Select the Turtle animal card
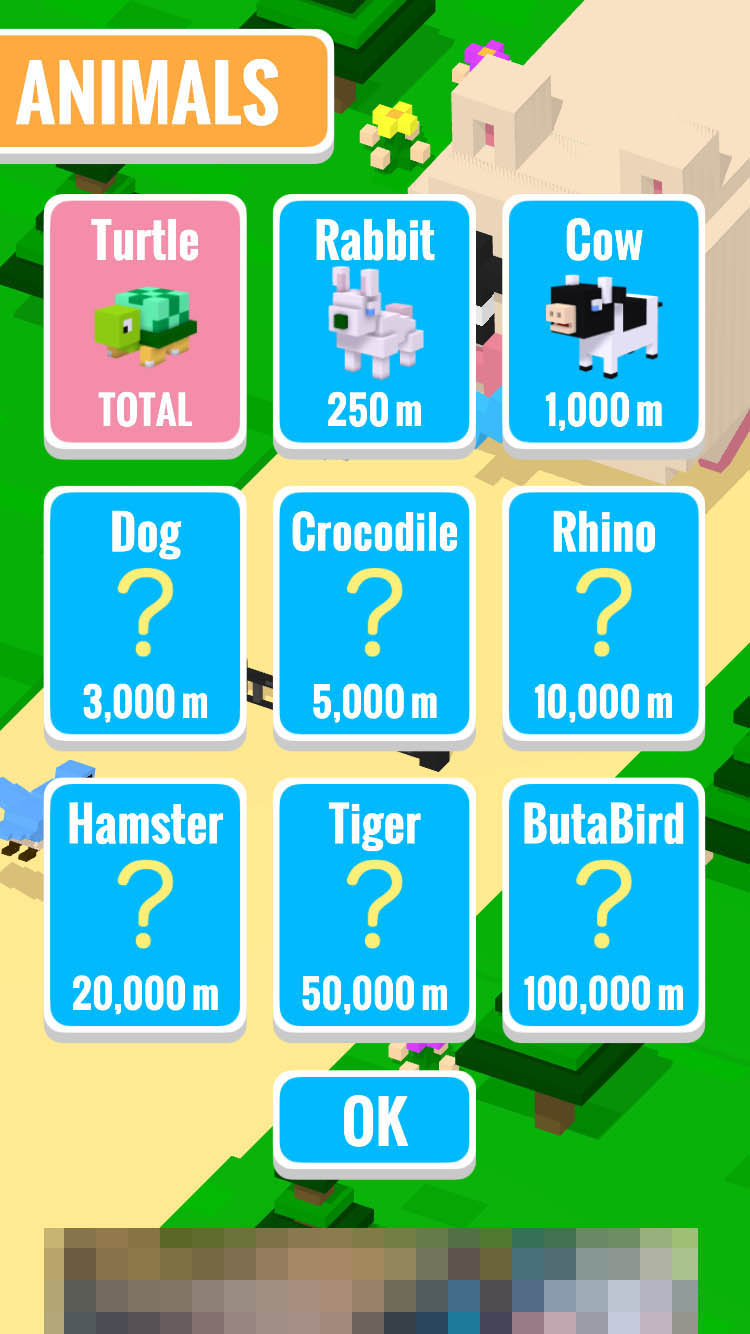This screenshot has height=1334, width=750. (x=145, y=323)
